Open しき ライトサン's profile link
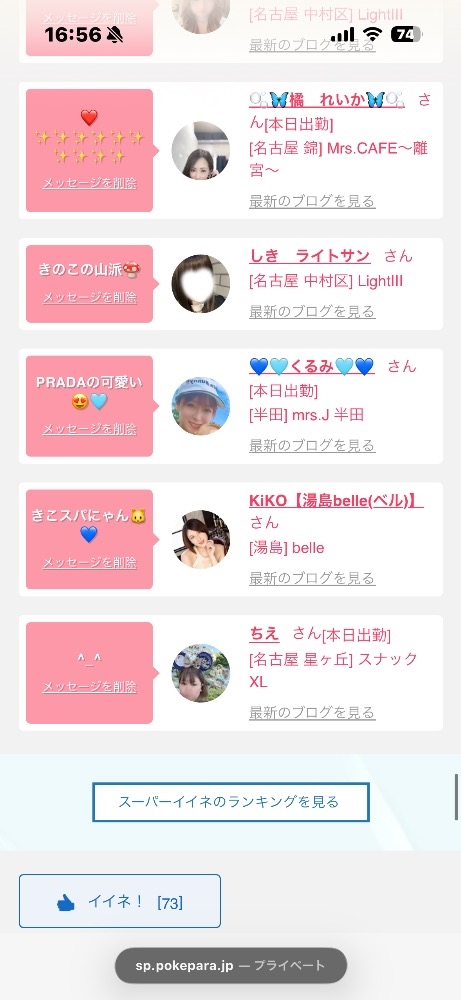The width and height of the screenshot is (461, 1000). 309,256
